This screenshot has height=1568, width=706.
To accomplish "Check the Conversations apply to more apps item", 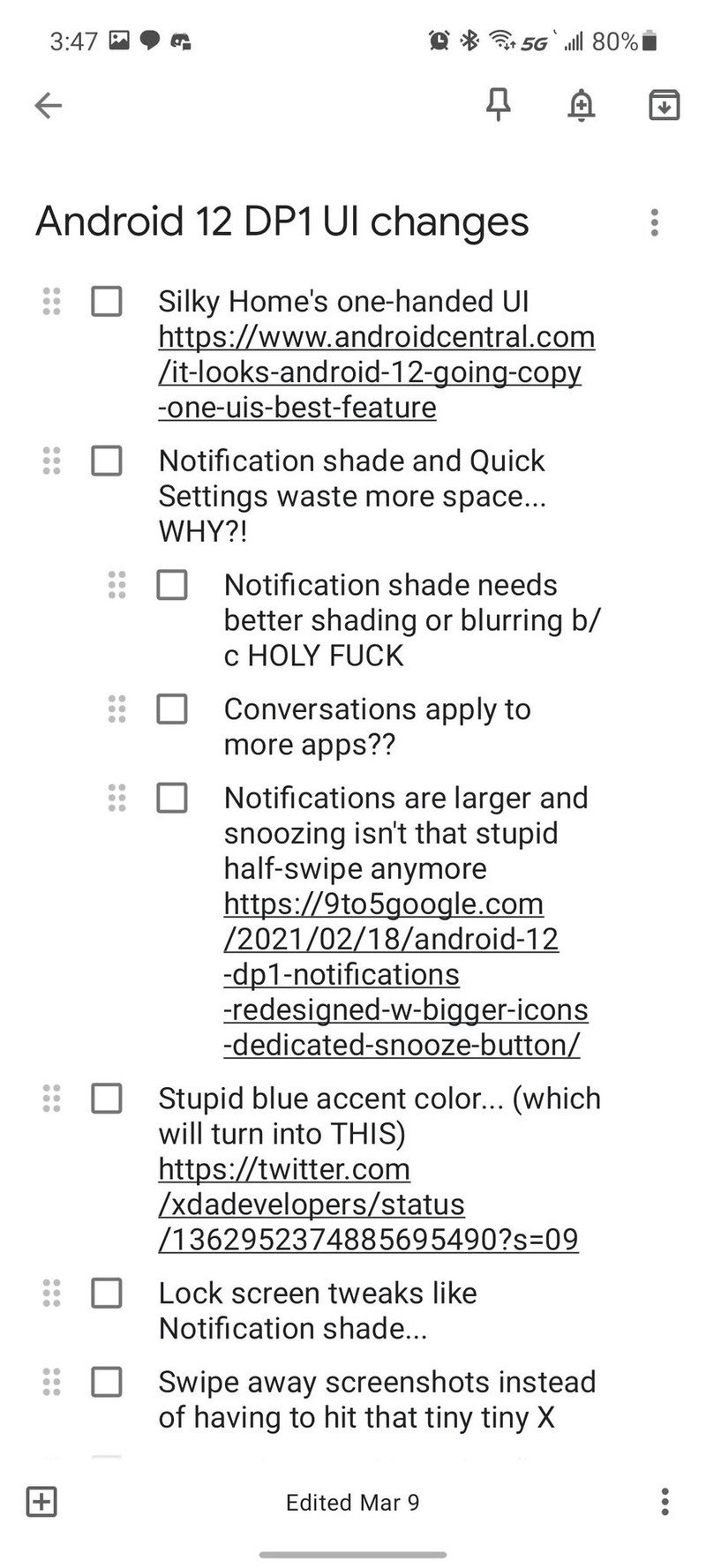I will (172, 709).
